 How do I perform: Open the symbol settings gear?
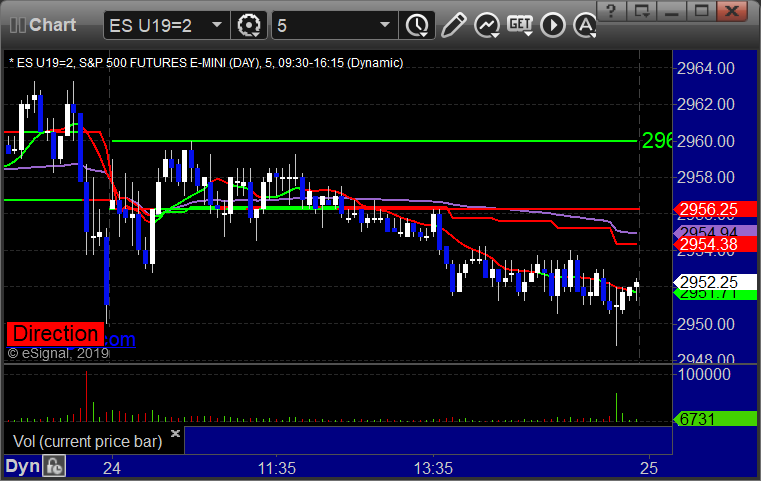pyautogui.click(x=249, y=23)
